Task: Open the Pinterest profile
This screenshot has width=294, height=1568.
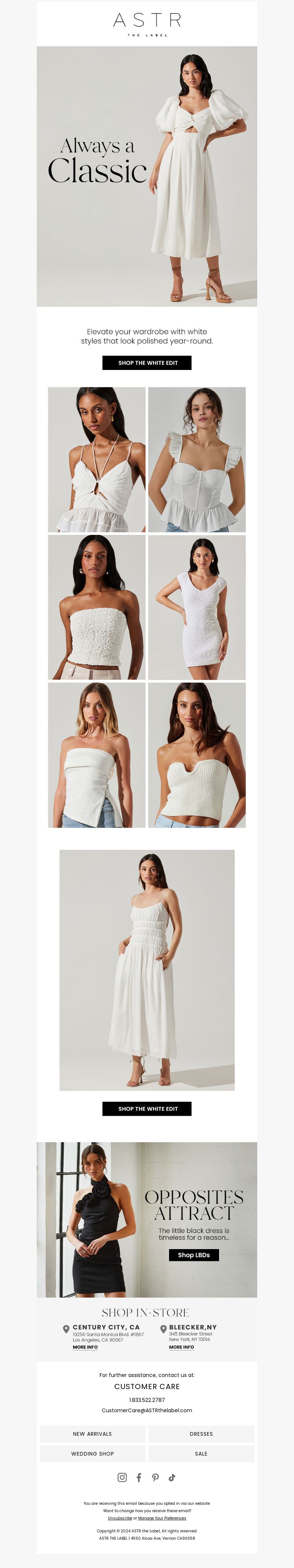Action: tap(155, 1477)
